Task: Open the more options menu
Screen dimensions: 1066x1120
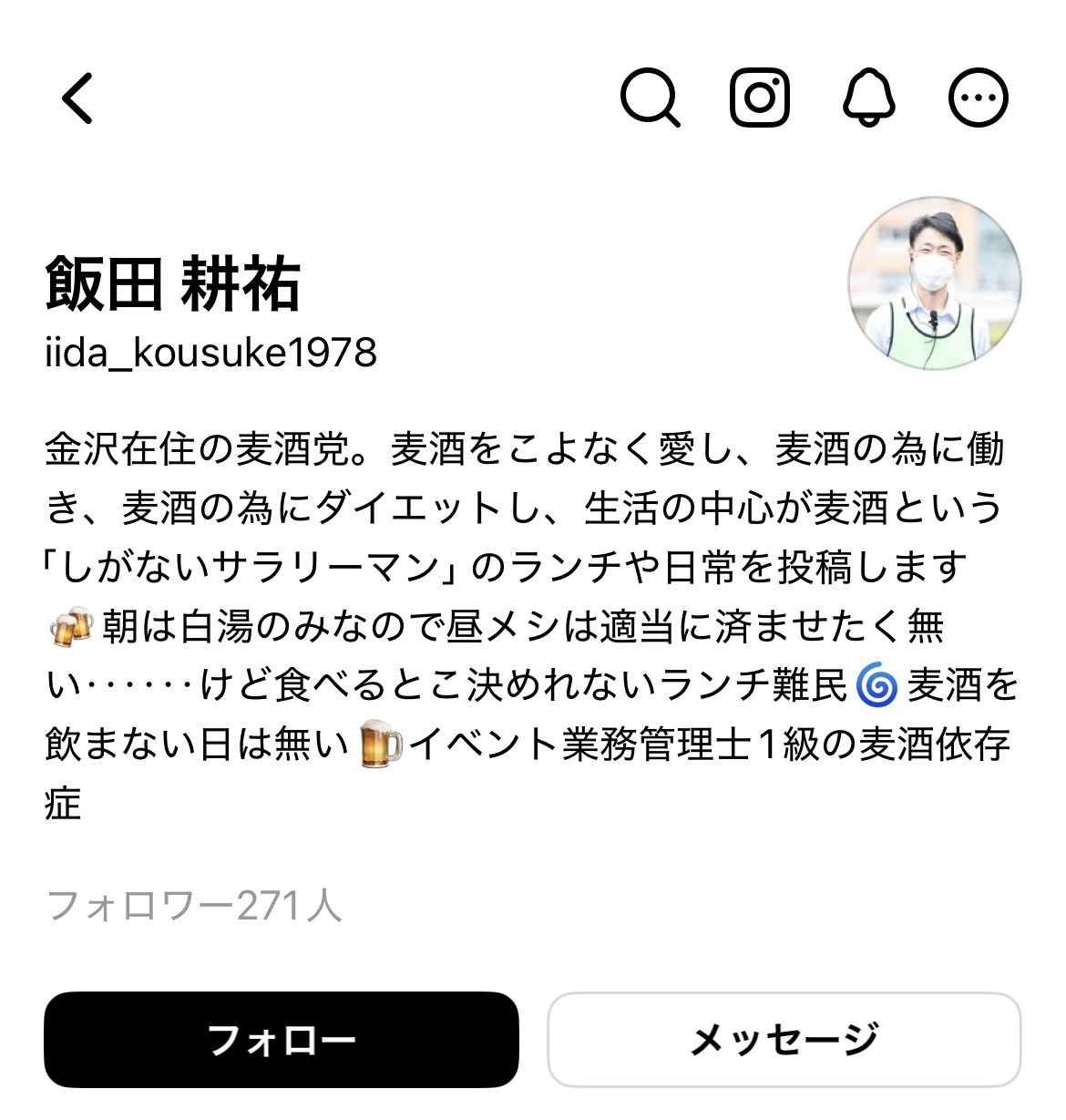Action: (x=979, y=98)
